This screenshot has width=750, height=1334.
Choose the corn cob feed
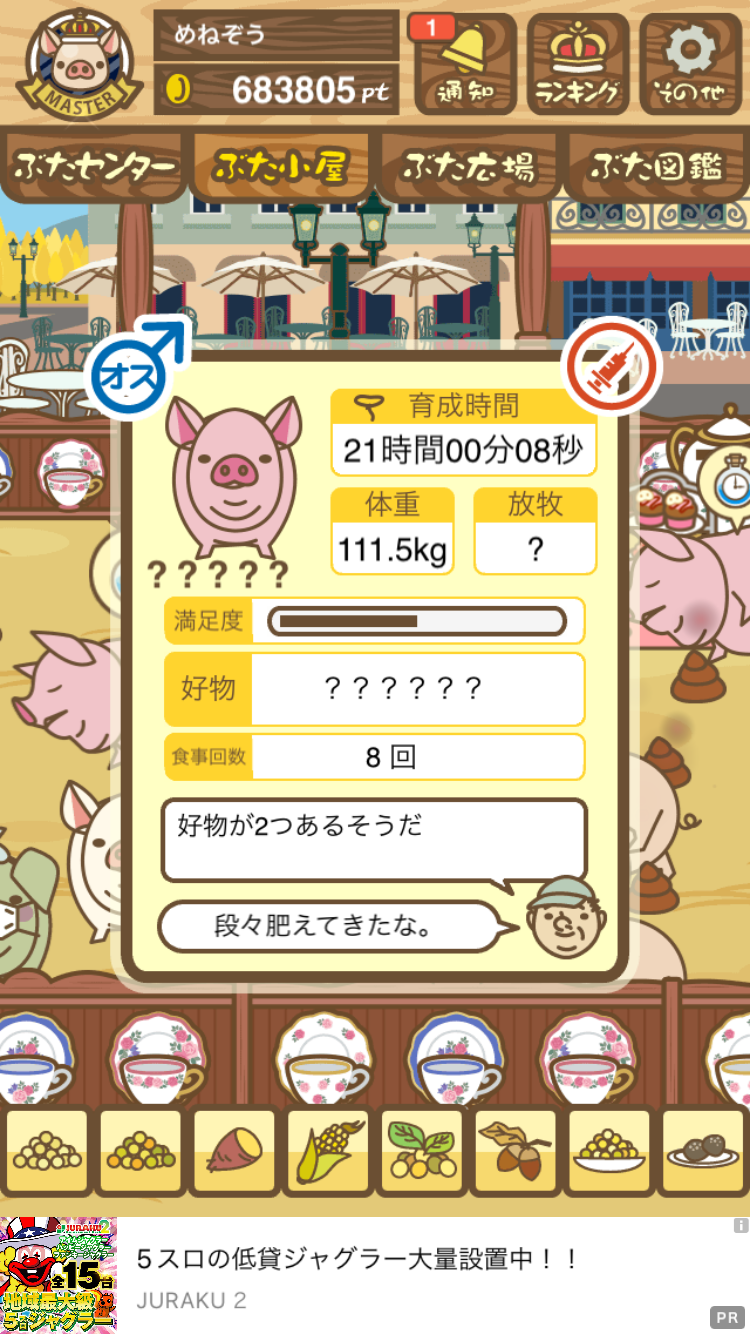pyautogui.click(x=328, y=1151)
